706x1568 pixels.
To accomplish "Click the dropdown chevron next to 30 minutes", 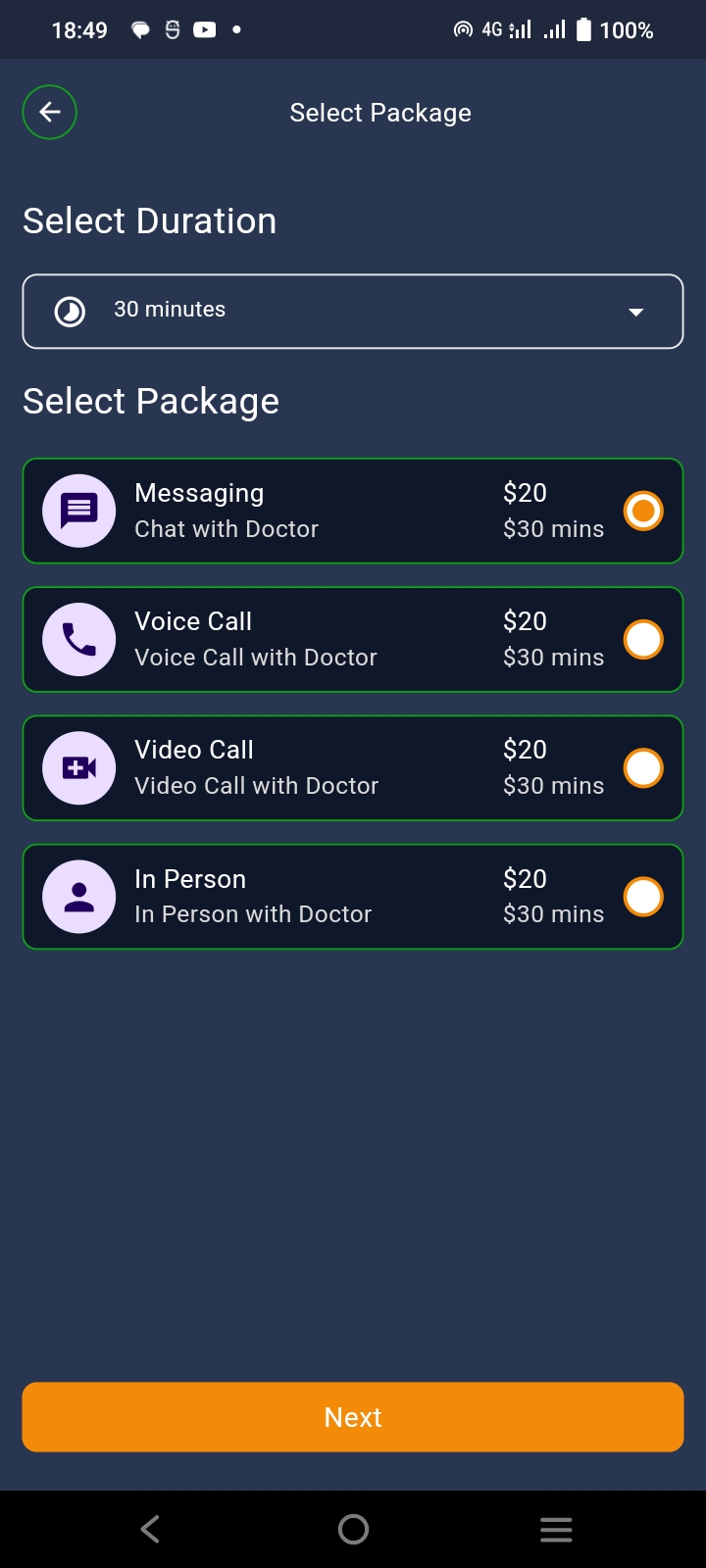I will tap(636, 311).
